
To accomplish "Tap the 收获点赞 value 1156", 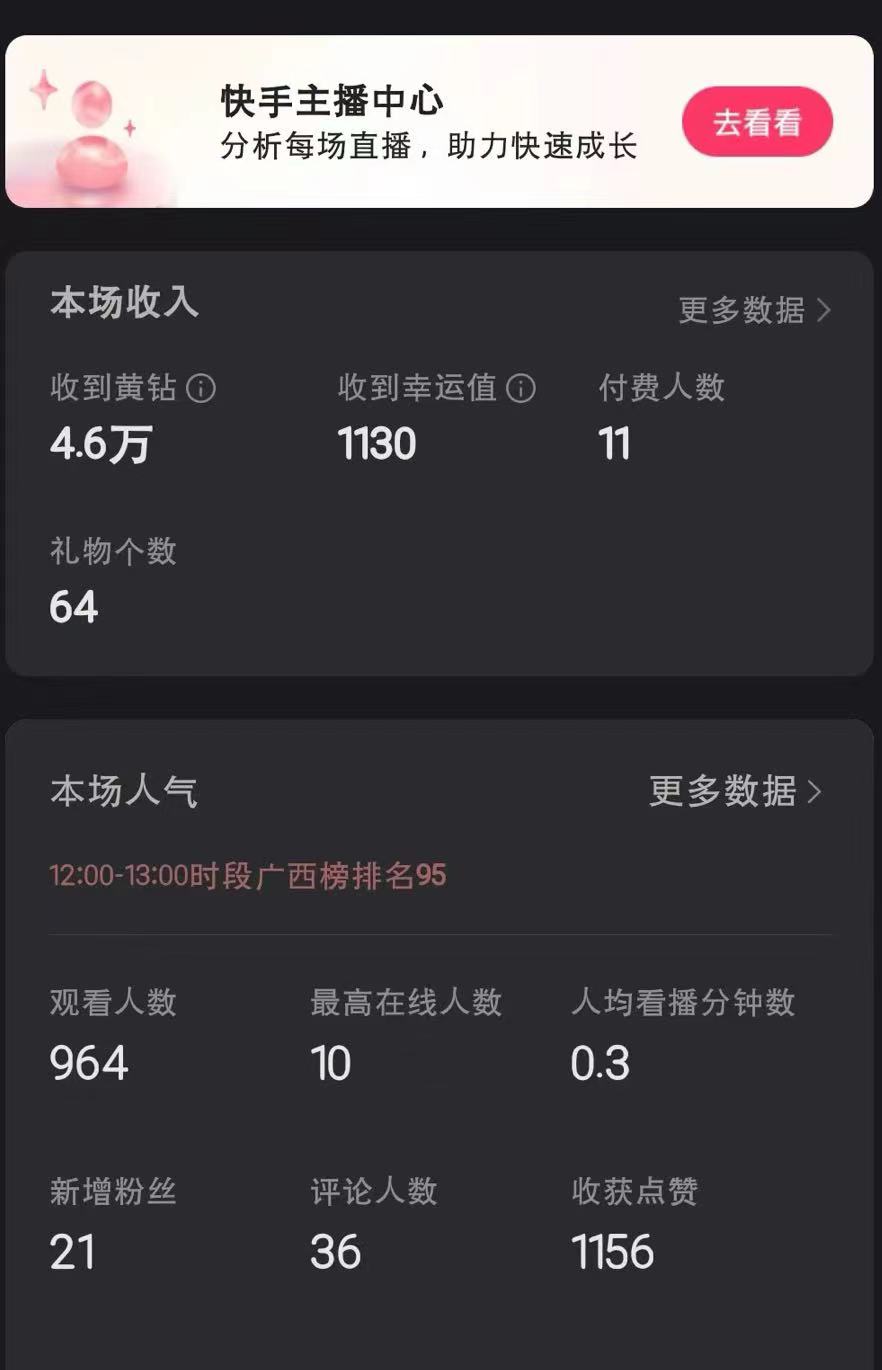I will coord(613,1251).
